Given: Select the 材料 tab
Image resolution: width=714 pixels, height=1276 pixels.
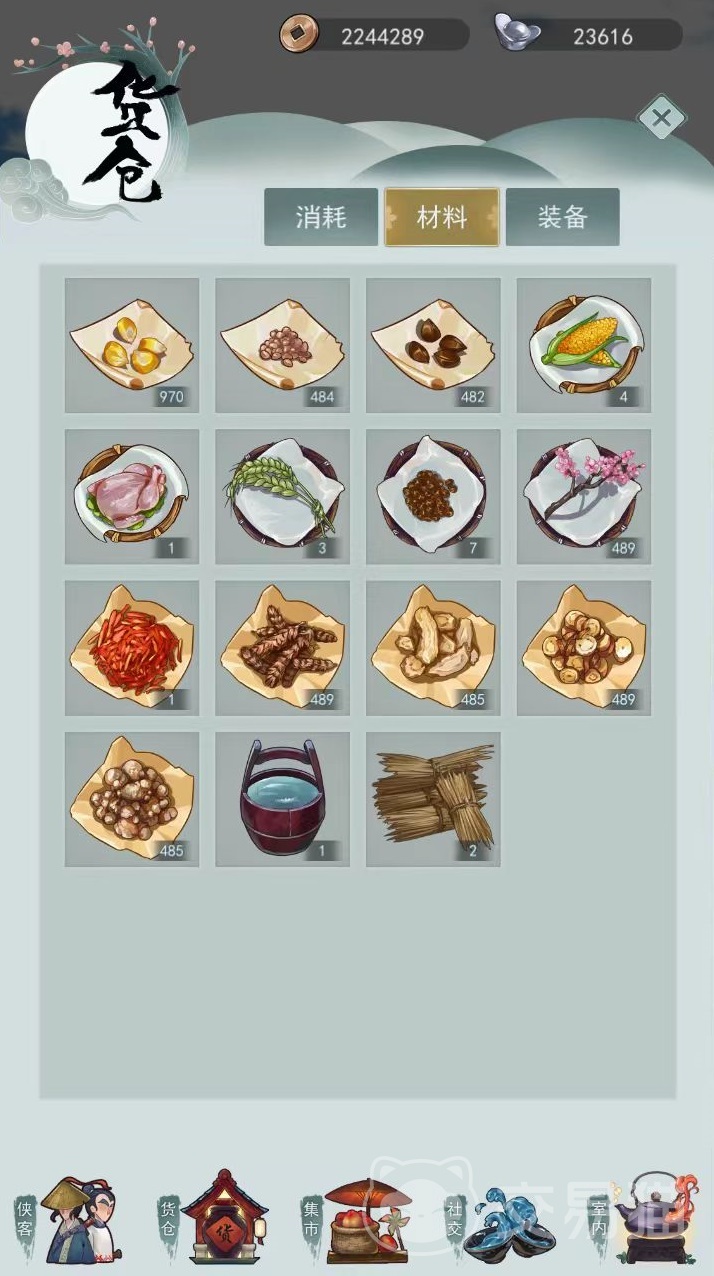Looking at the screenshot, I should (x=442, y=217).
